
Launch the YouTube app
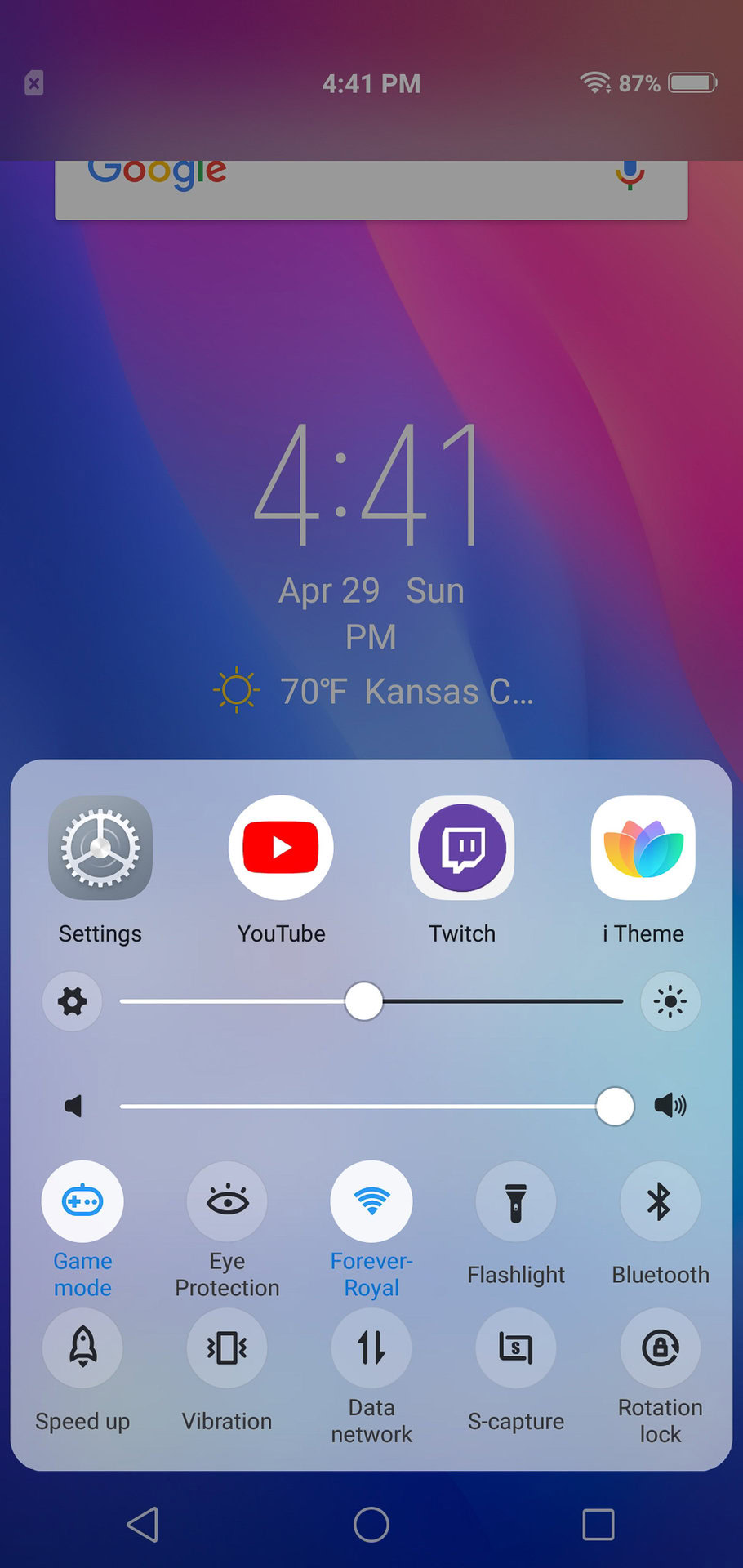281,849
